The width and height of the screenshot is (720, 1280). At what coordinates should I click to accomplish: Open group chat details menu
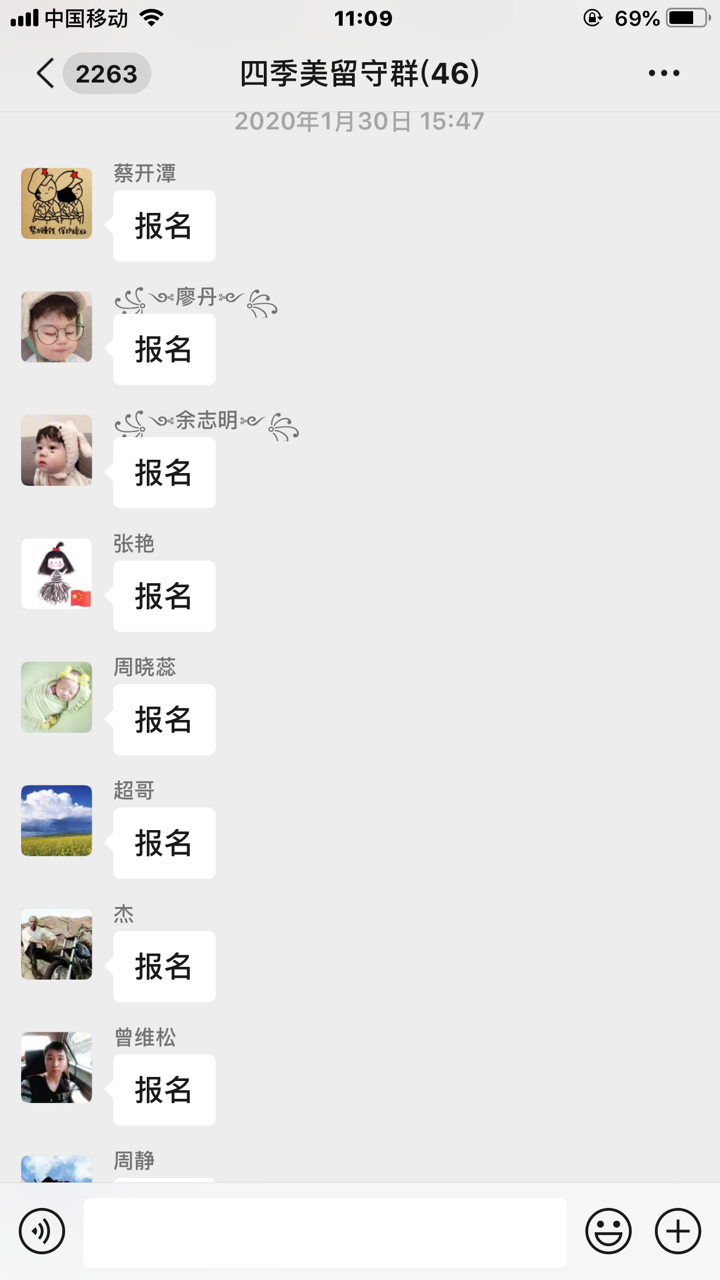coord(663,73)
